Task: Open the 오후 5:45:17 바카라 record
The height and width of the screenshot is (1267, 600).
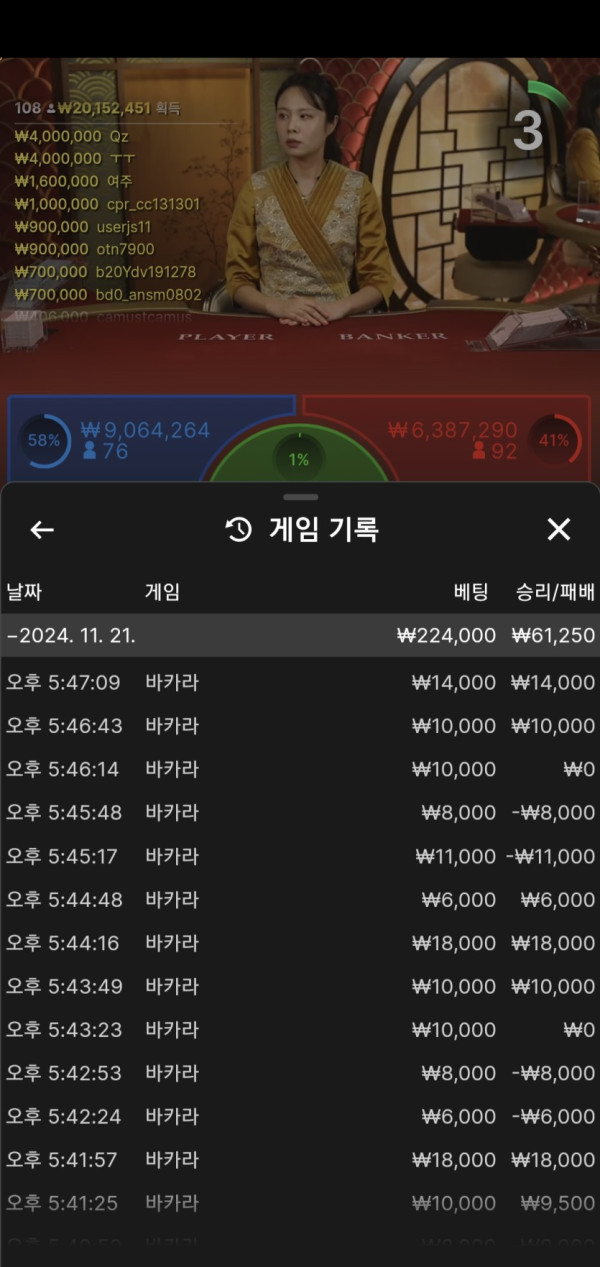Action: click(x=300, y=856)
